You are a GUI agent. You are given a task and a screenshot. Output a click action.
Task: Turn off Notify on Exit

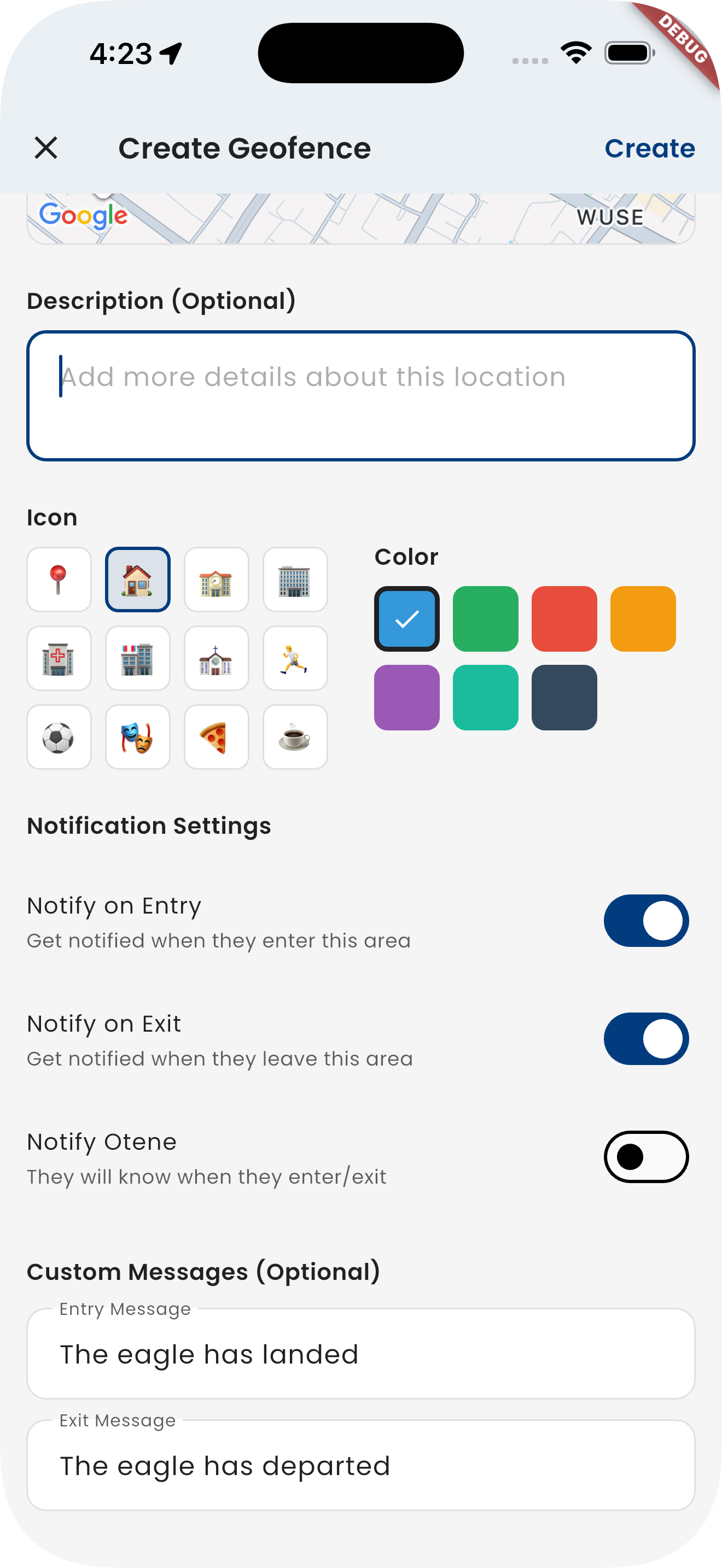click(646, 1039)
